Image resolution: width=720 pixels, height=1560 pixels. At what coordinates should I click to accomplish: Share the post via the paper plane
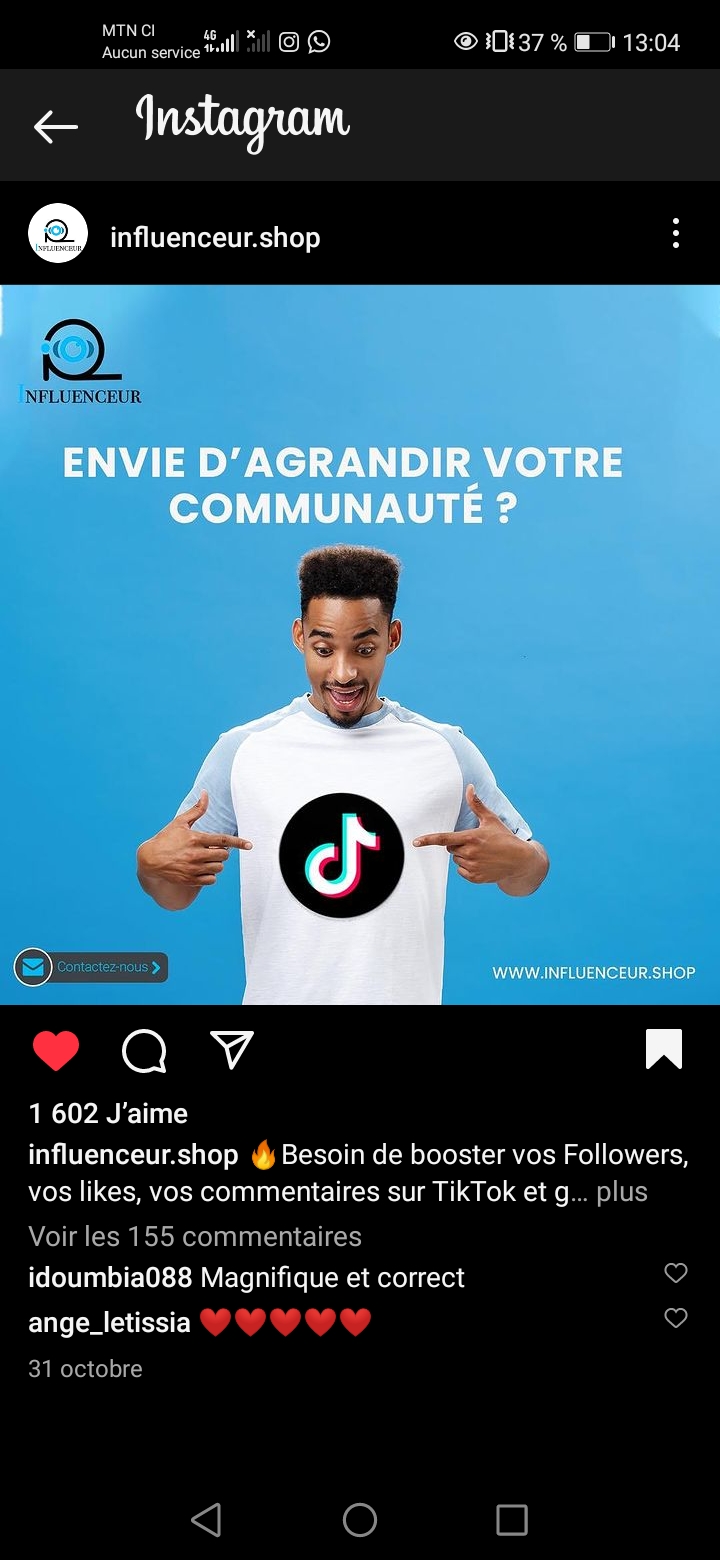pos(232,1050)
